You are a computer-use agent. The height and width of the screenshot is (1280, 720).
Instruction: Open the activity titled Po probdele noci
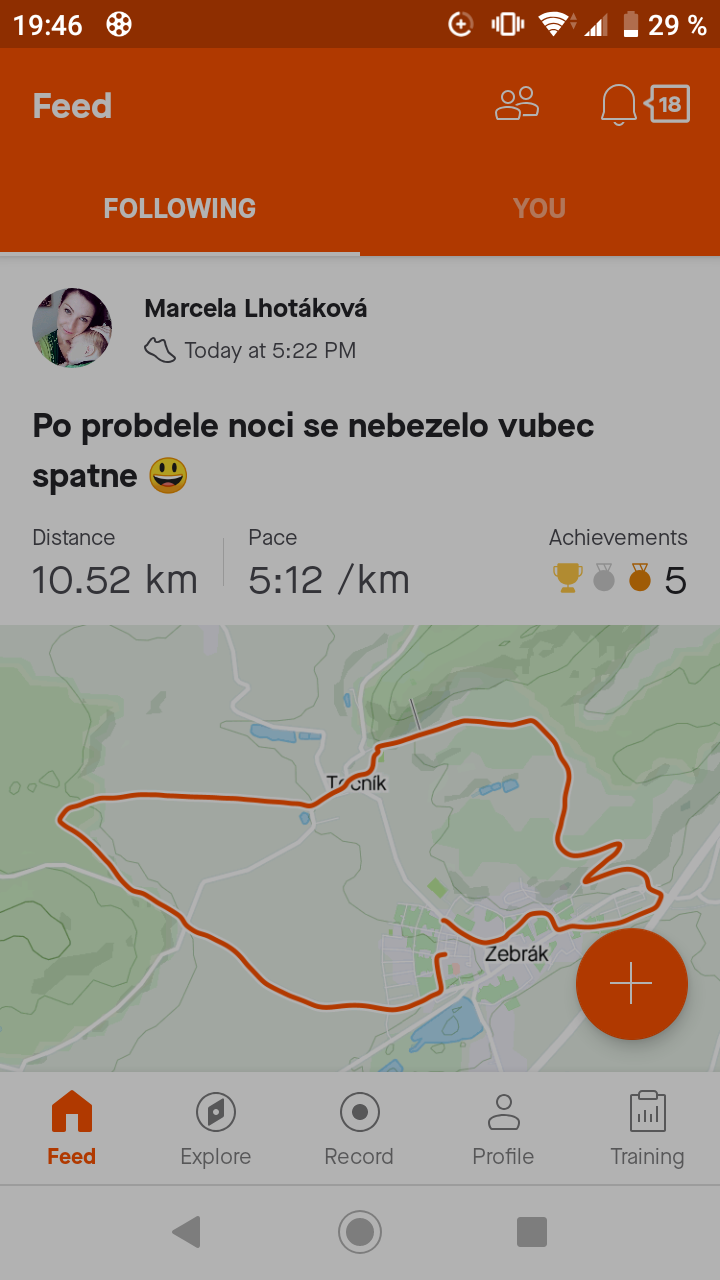(x=314, y=451)
